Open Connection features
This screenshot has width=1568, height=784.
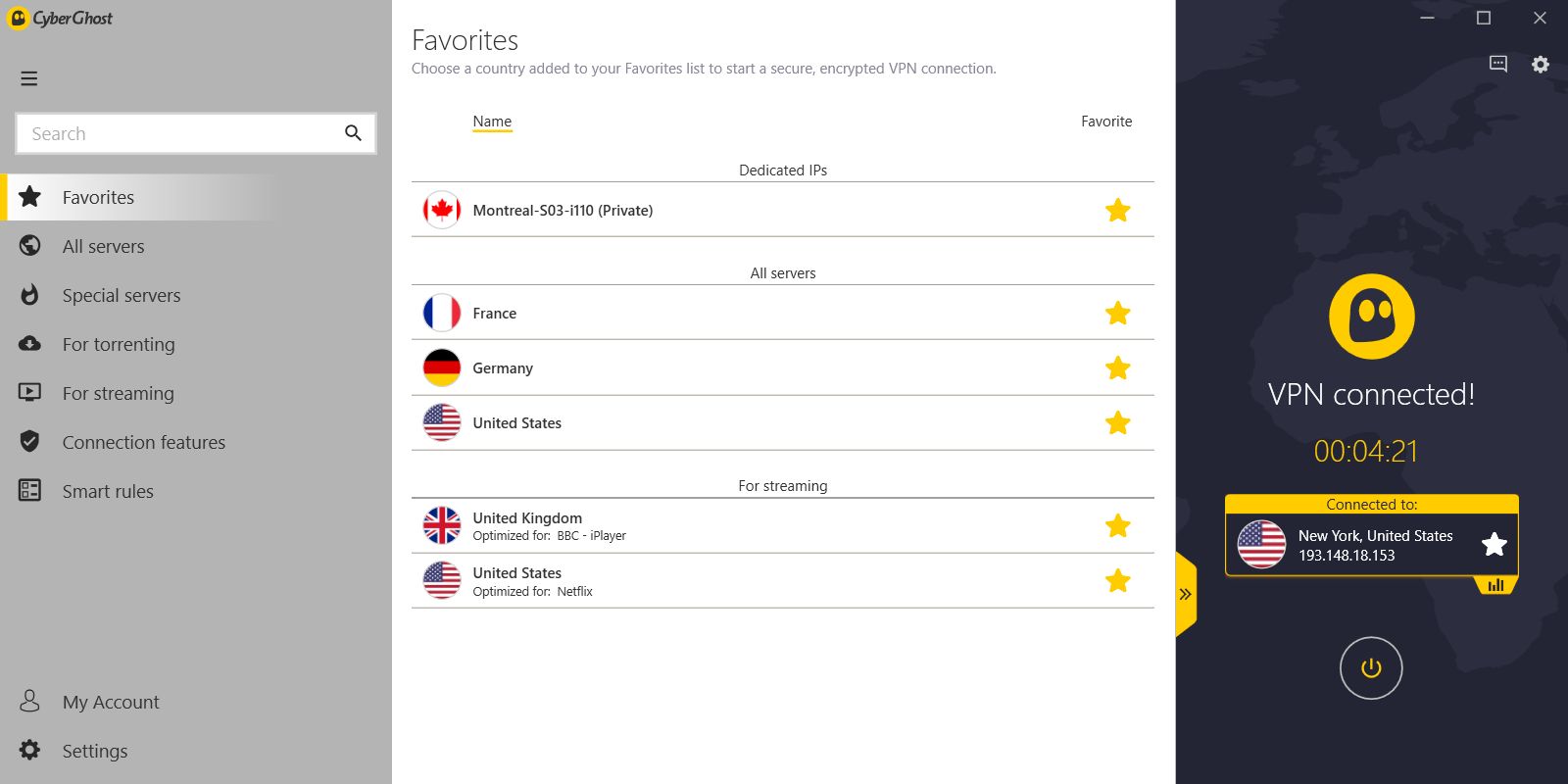(143, 443)
